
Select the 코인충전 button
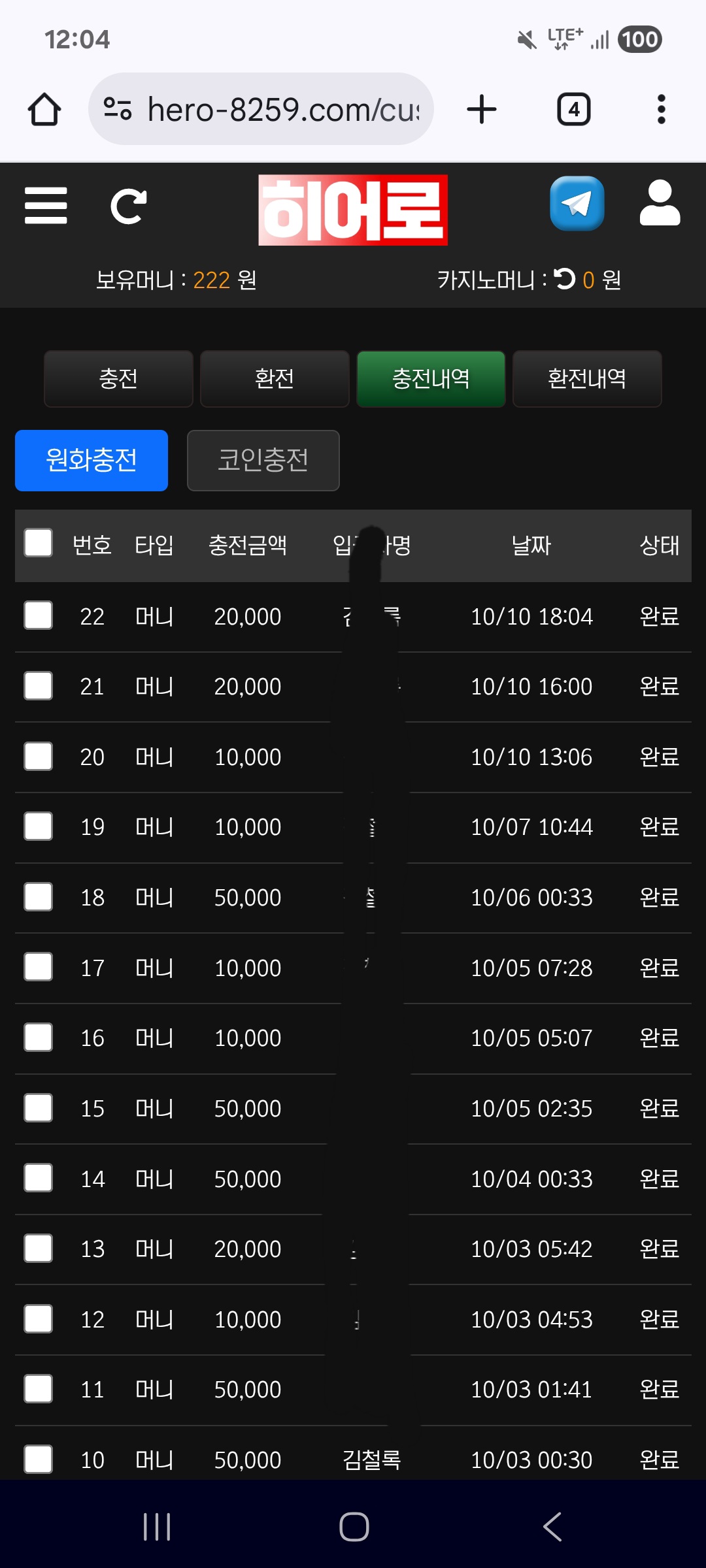263,461
